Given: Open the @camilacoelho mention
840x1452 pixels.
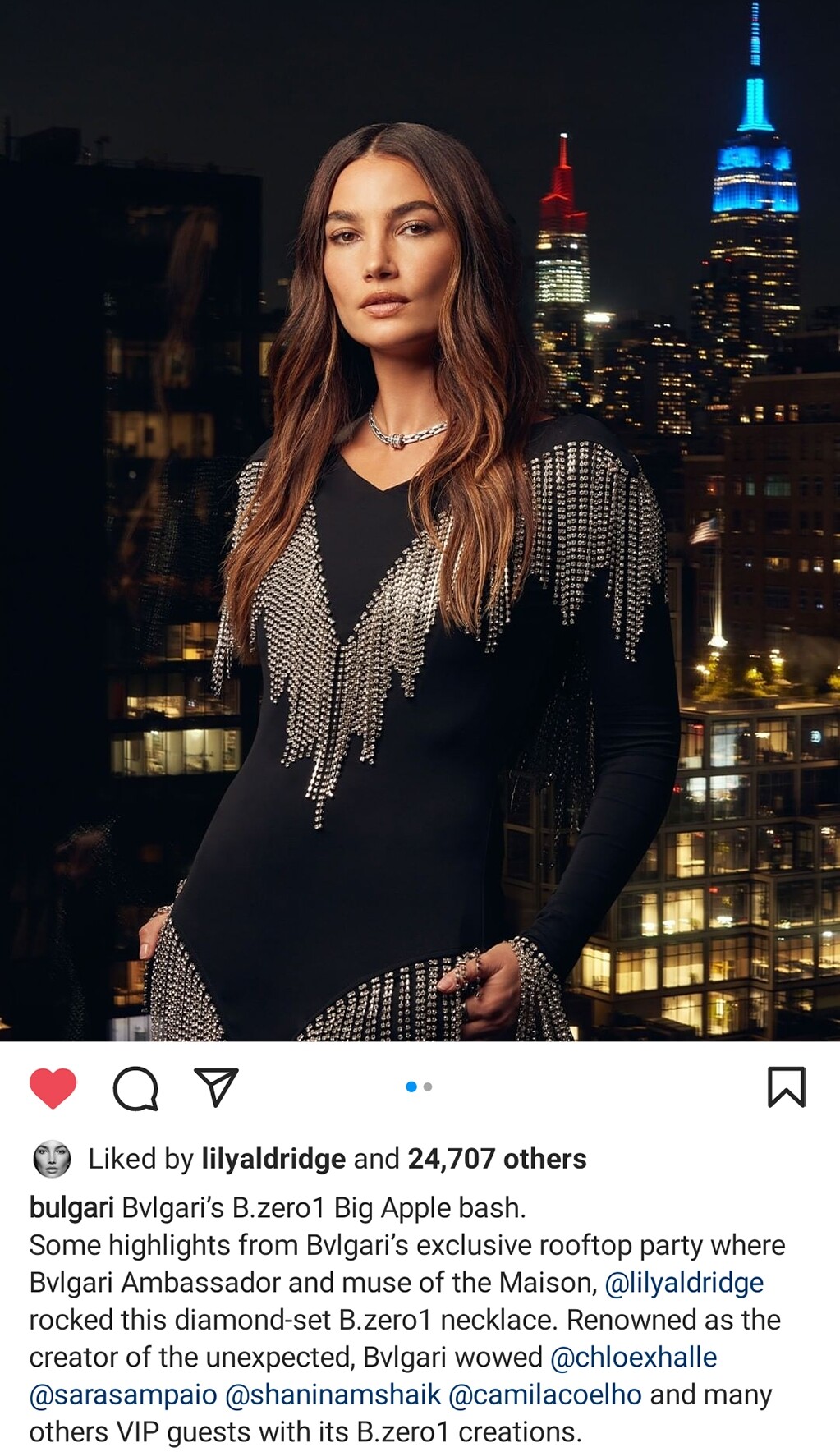Looking at the screenshot, I should pyautogui.click(x=545, y=1395).
